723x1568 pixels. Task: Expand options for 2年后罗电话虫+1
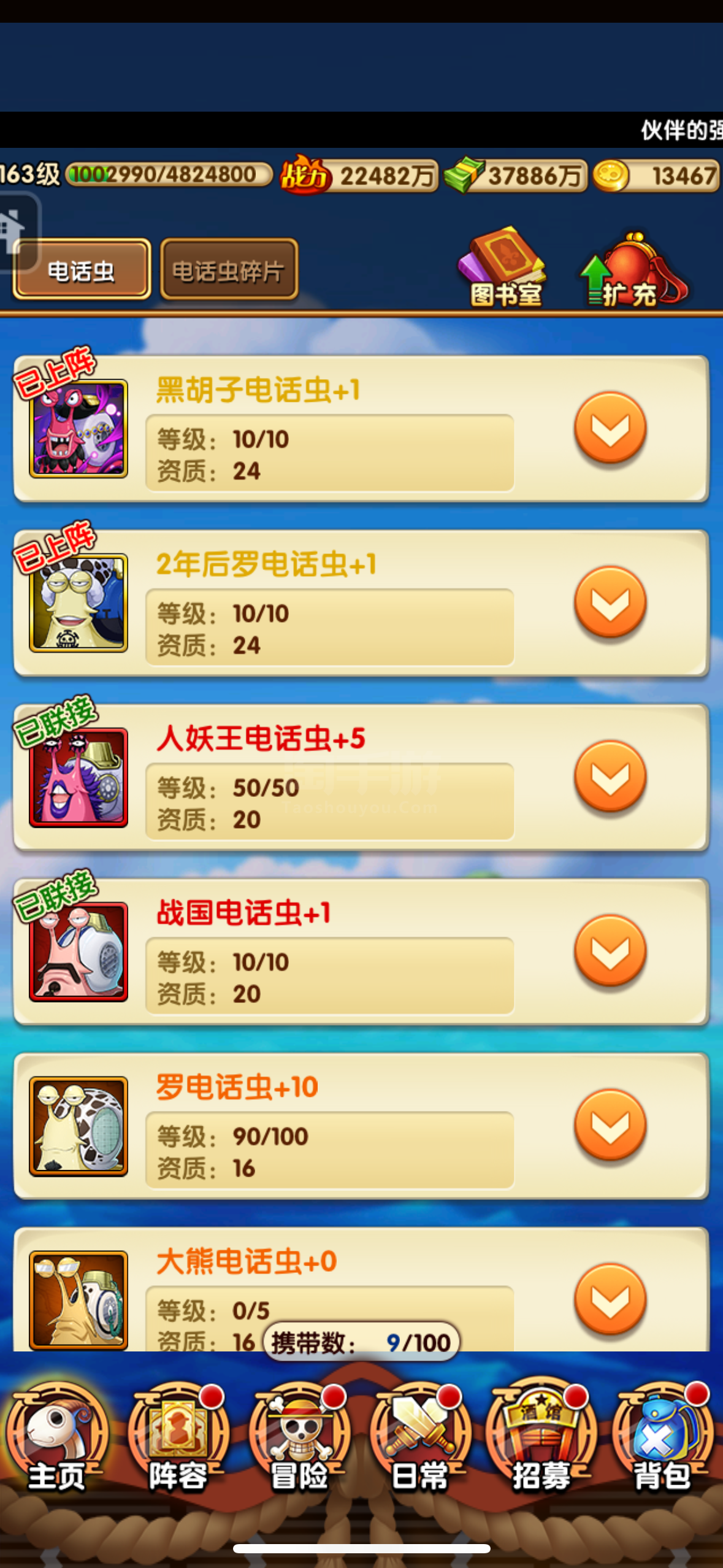[x=610, y=602]
